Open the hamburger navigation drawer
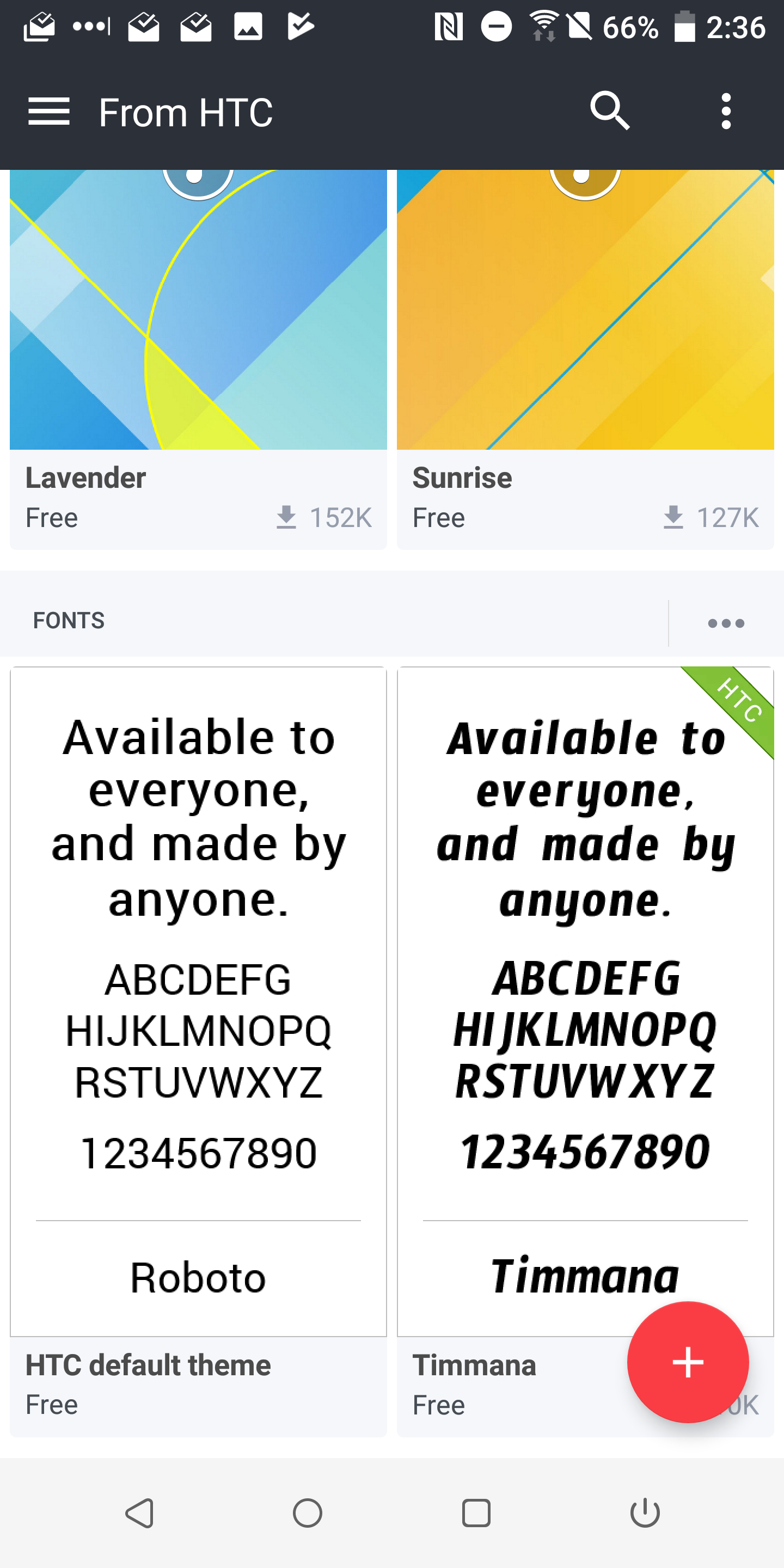This screenshot has width=784, height=1568. 48,112
